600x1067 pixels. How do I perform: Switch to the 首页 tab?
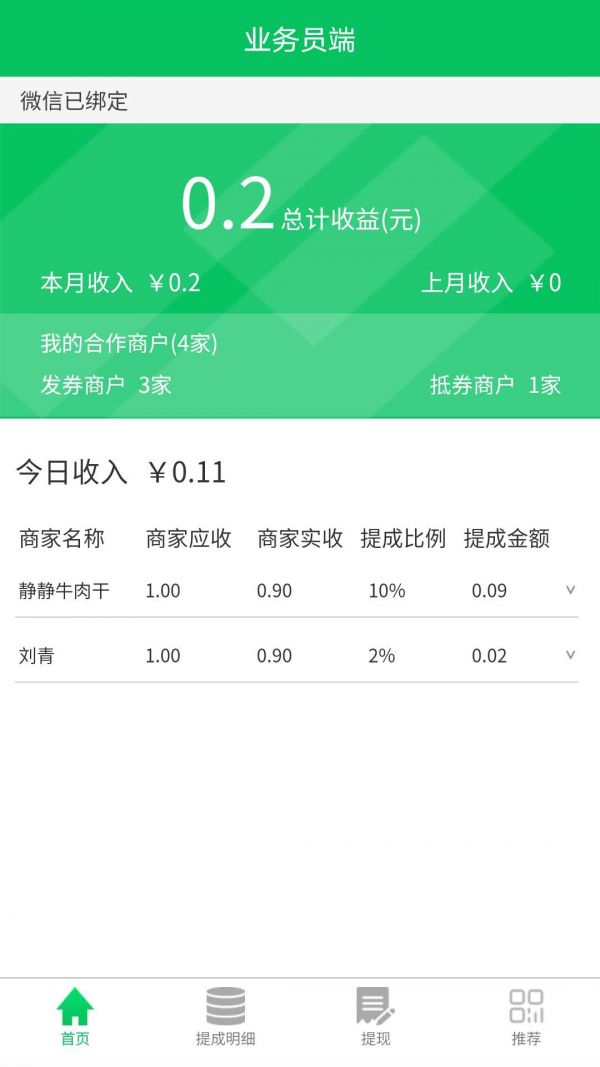click(75, 1016)
